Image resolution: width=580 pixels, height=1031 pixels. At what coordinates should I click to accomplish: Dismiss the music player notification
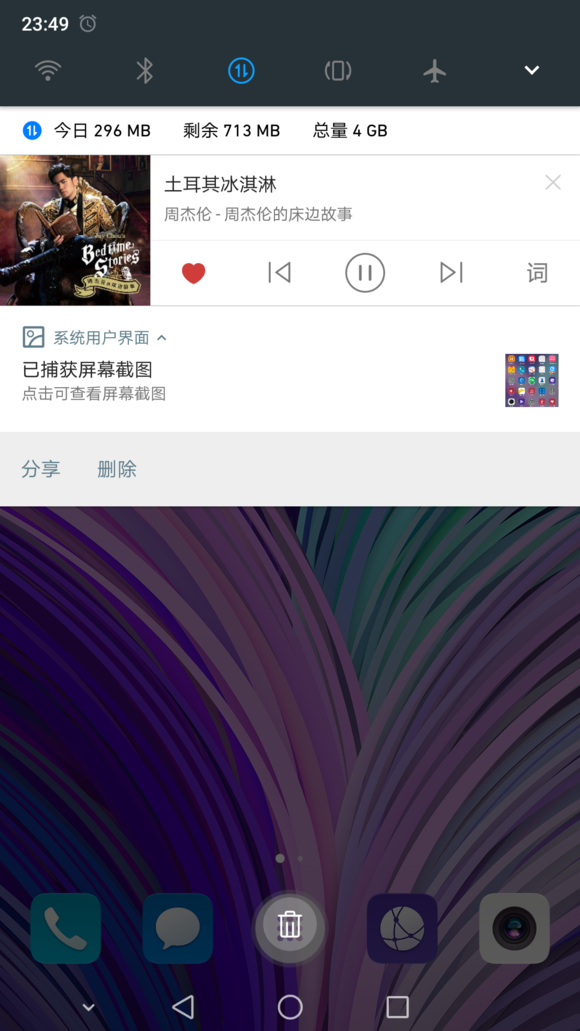coord(553,183)
